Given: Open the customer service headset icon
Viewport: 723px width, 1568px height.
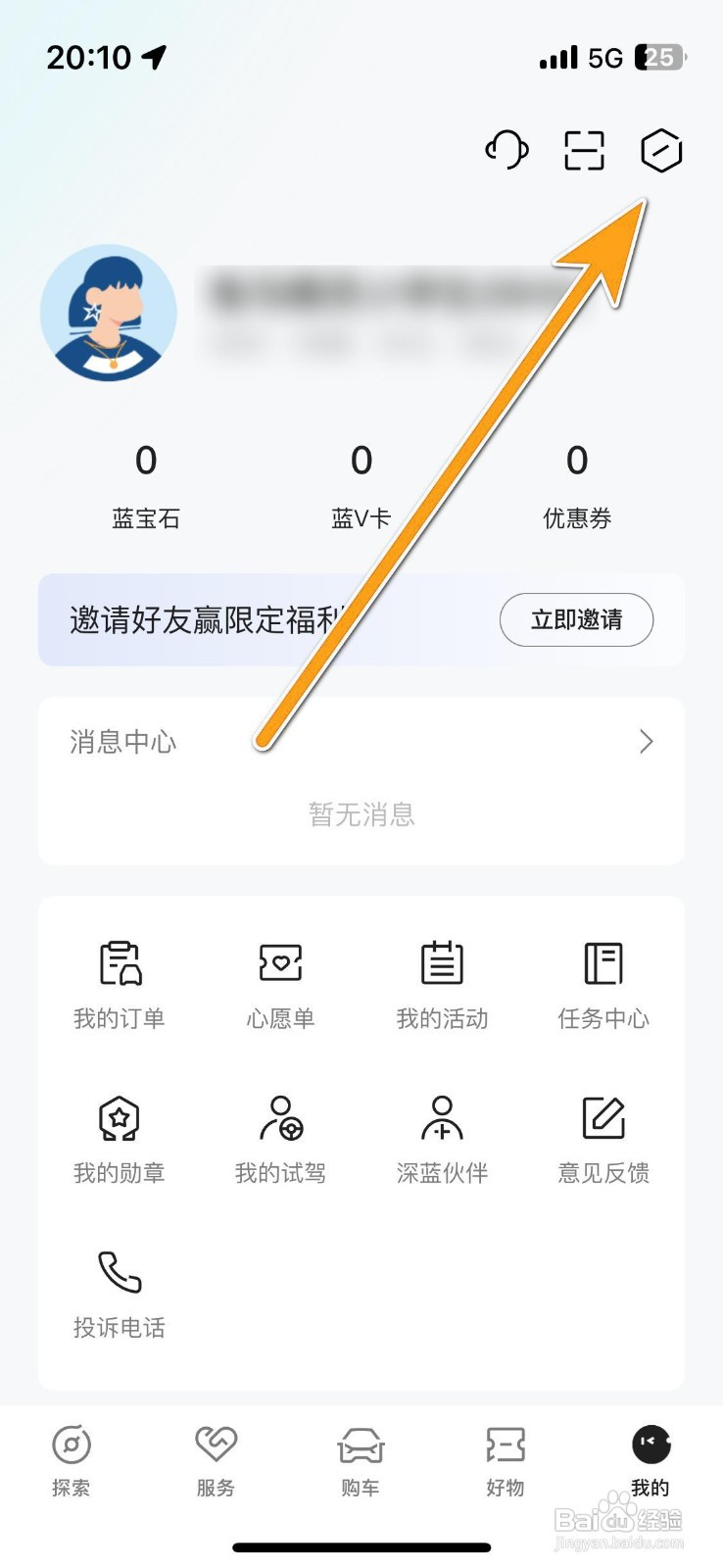Looking at the screenshot, I should pyautogui.click(x=506, y=151).
